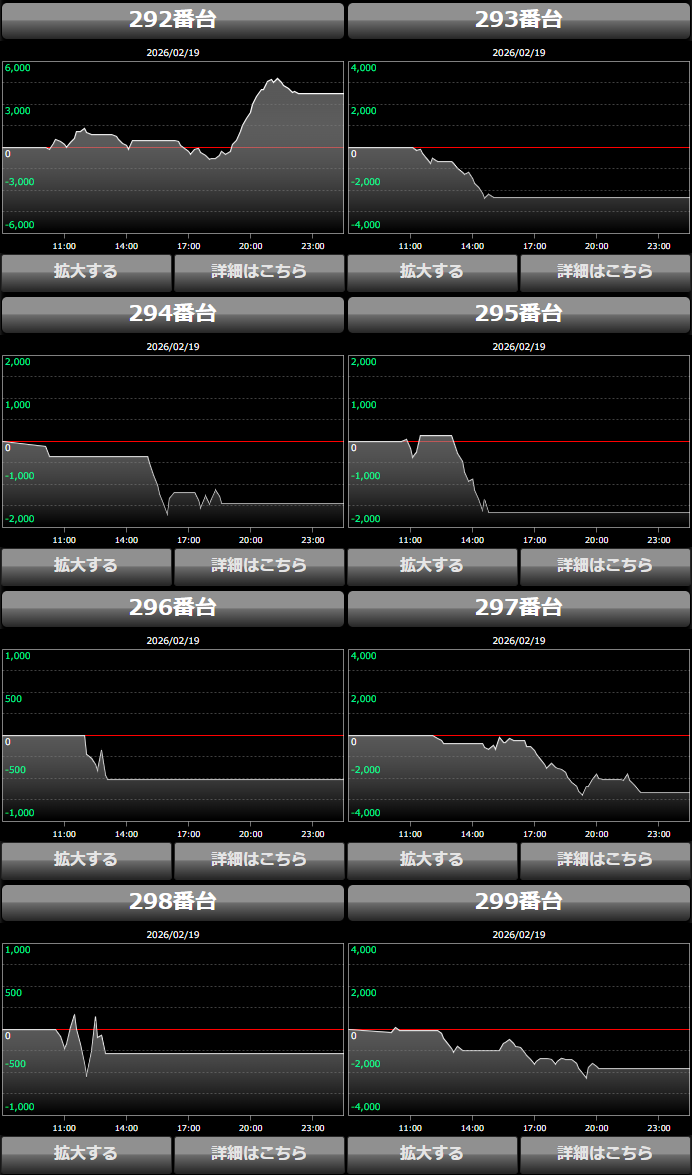Image resolution: width=692 pixels, height=1175 pixels.
Task: Select the 292番台 header bar
Action: (173, 20)
